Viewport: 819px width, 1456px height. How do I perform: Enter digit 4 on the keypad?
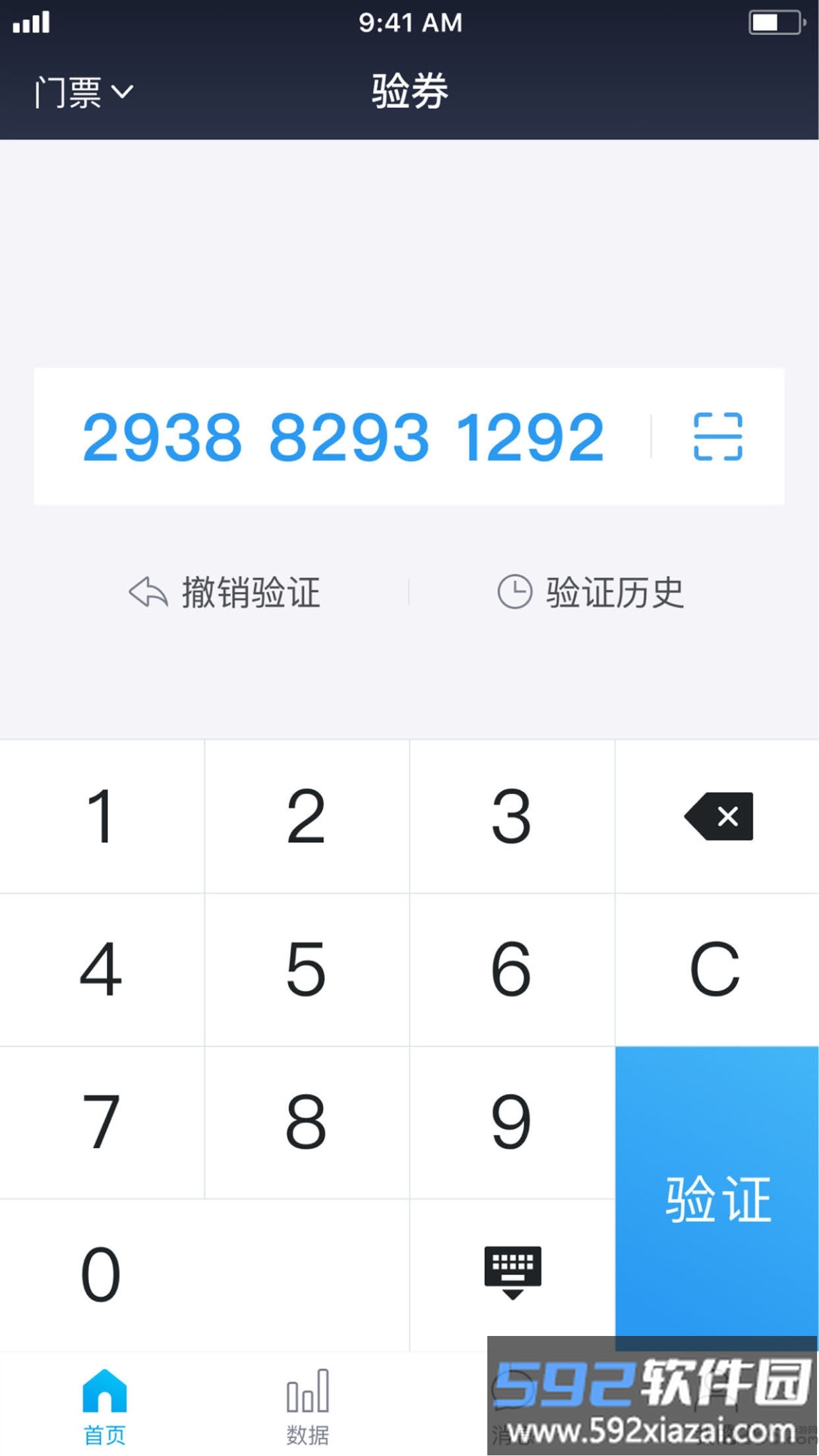pyautogui.click(x=102, y=969)
